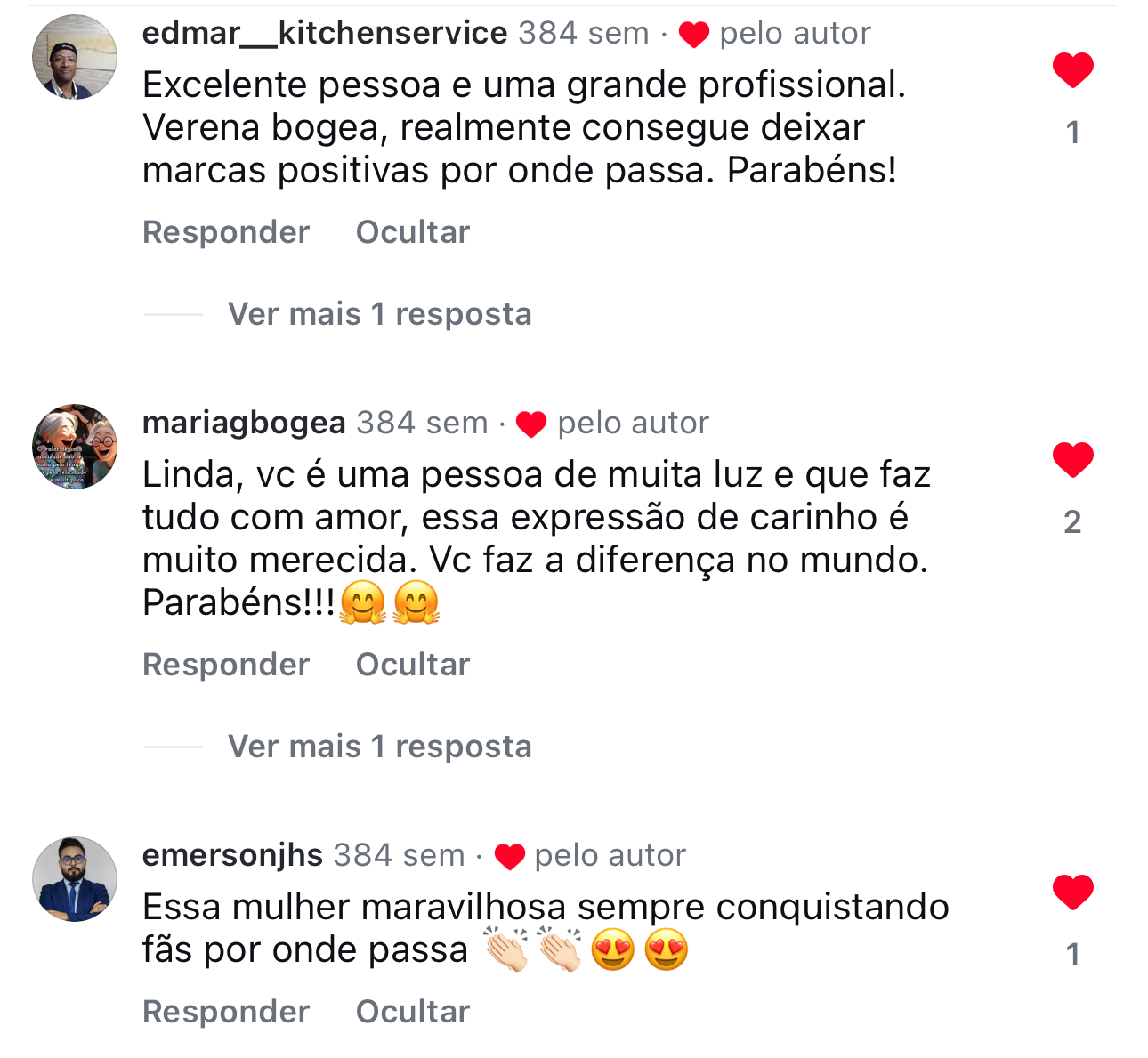Unlike edmar__kitchenservice's comment heart
Viewport: 1148px width, 1058px height.
[x=1072, y=70]
